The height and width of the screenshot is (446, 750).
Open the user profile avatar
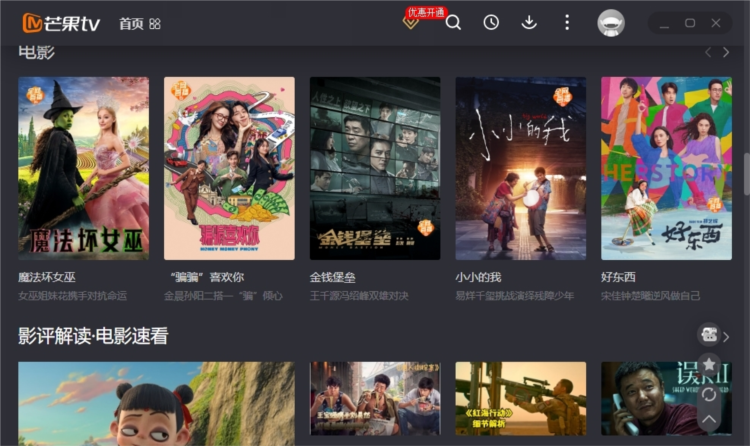(611, 22)
